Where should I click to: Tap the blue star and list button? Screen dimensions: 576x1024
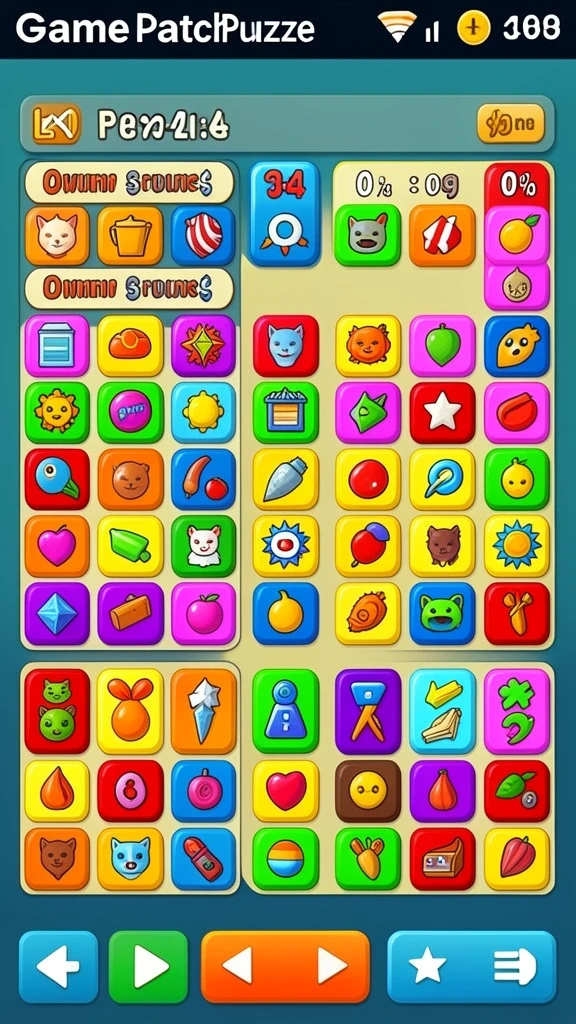tap(472, 967)
